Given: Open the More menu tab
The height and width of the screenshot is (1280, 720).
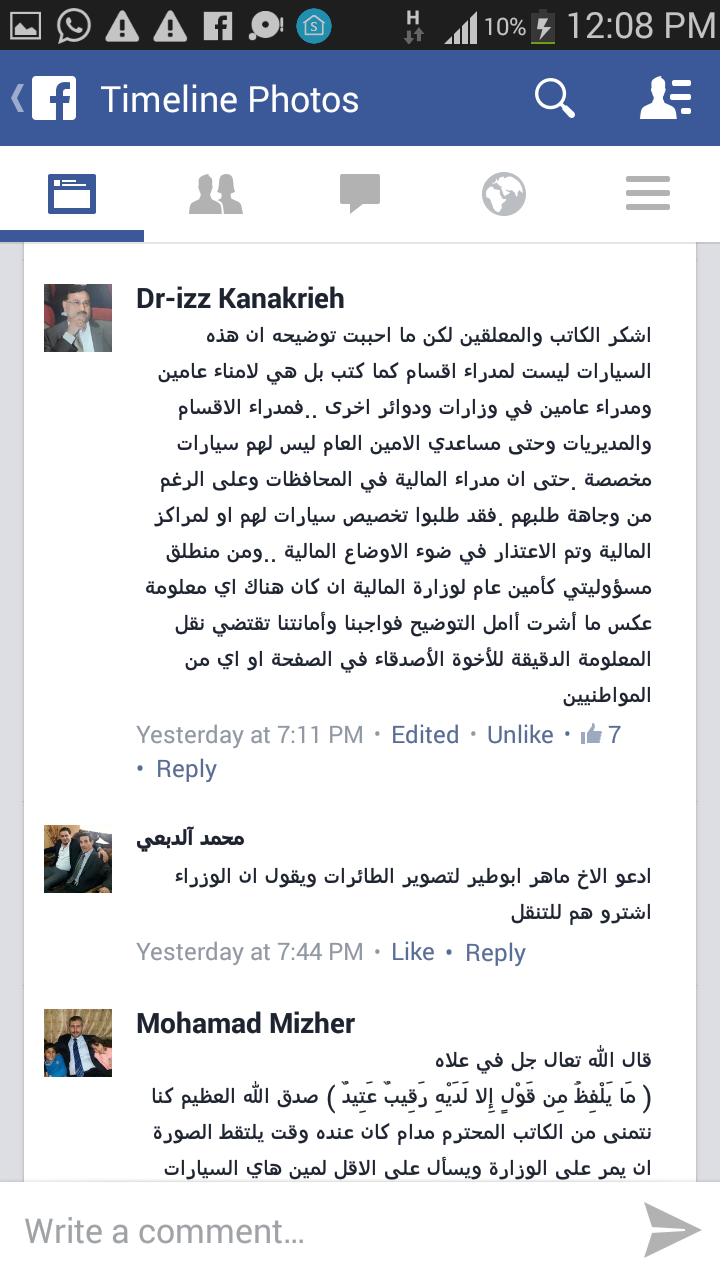Looking at the screenshot, I should click(648, 194).
